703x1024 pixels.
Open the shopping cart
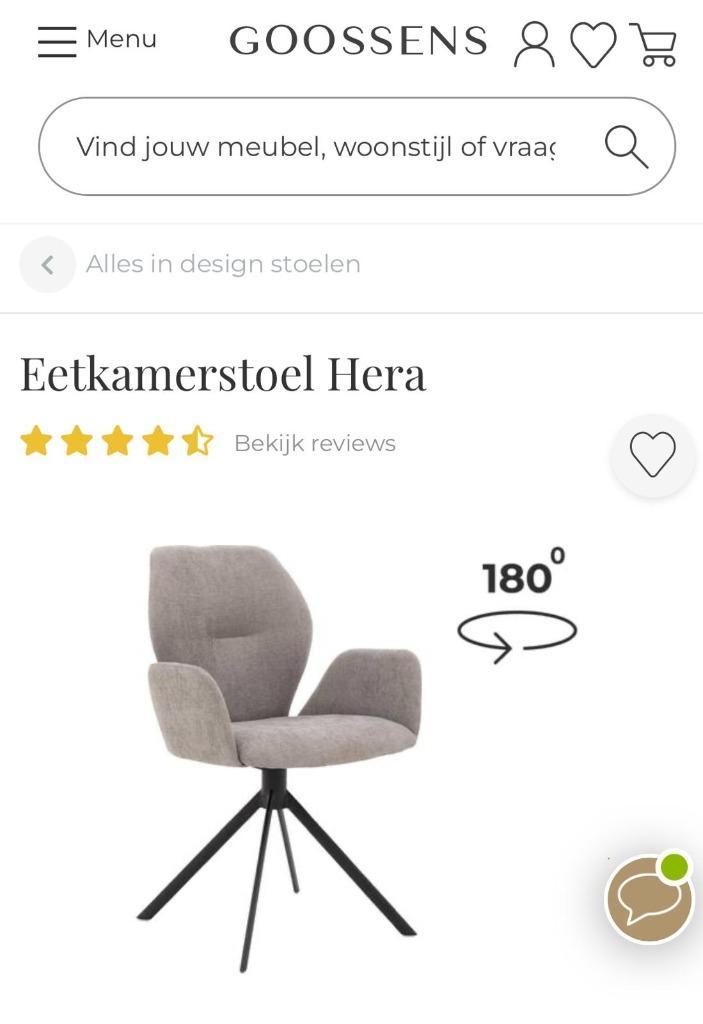[x=653, y=45]
